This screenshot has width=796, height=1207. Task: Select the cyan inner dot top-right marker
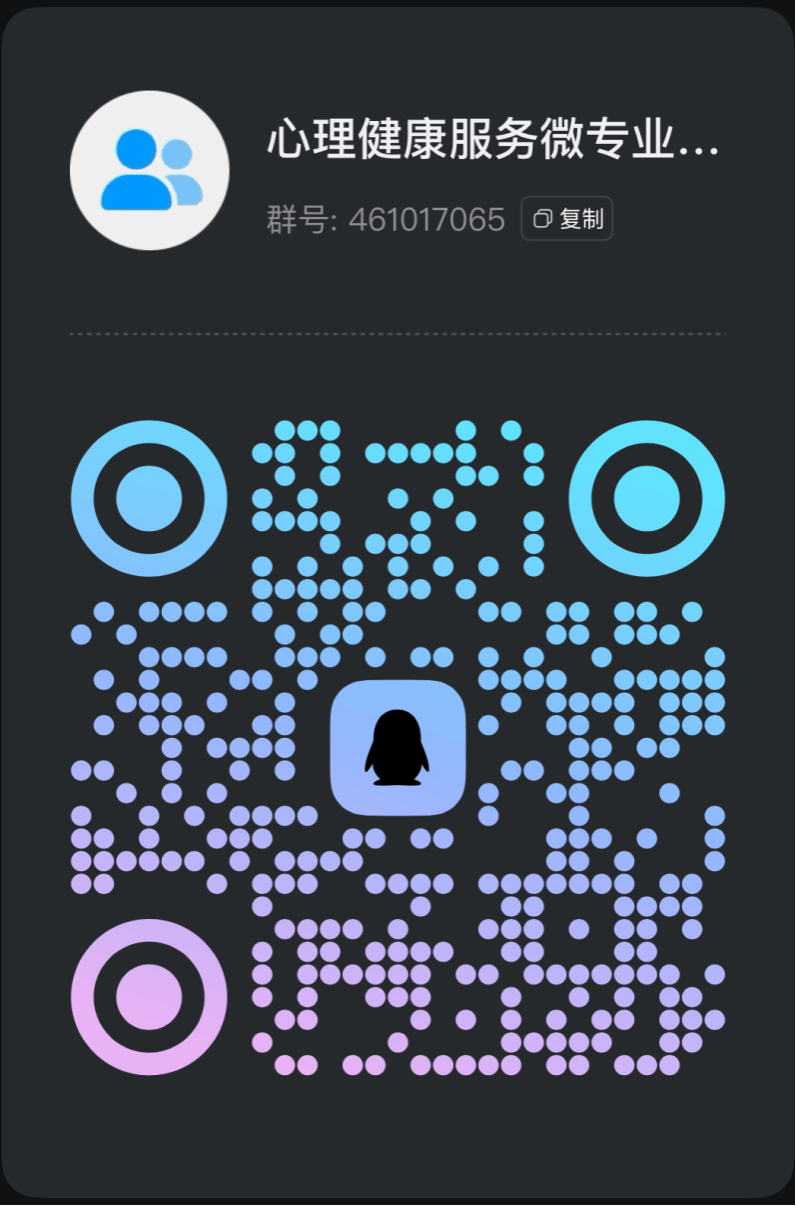646,498
